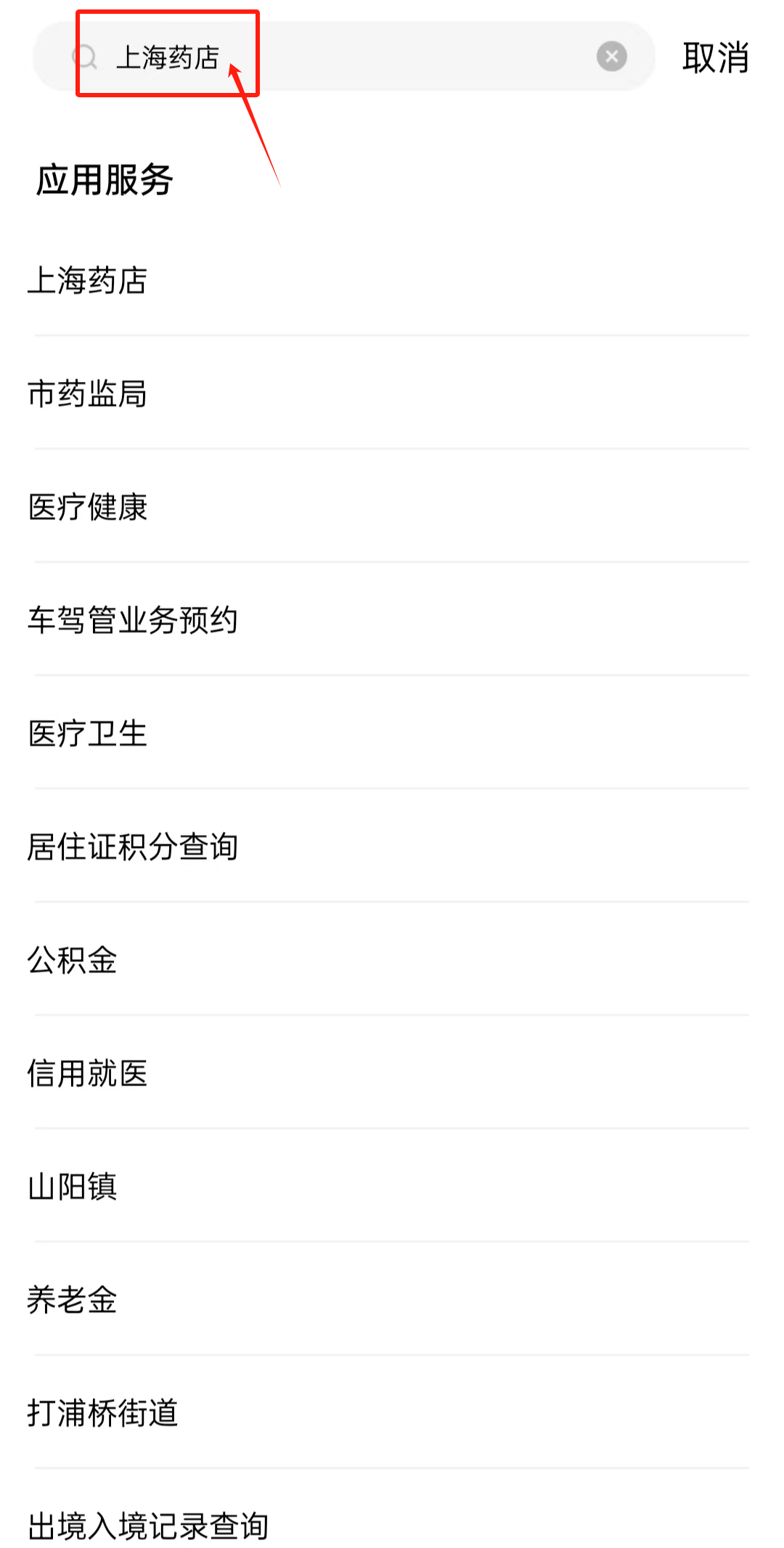Viewport: 784px width, 1548px height.
Task: Cancel the search with 取消
Action: click(715, 57)
